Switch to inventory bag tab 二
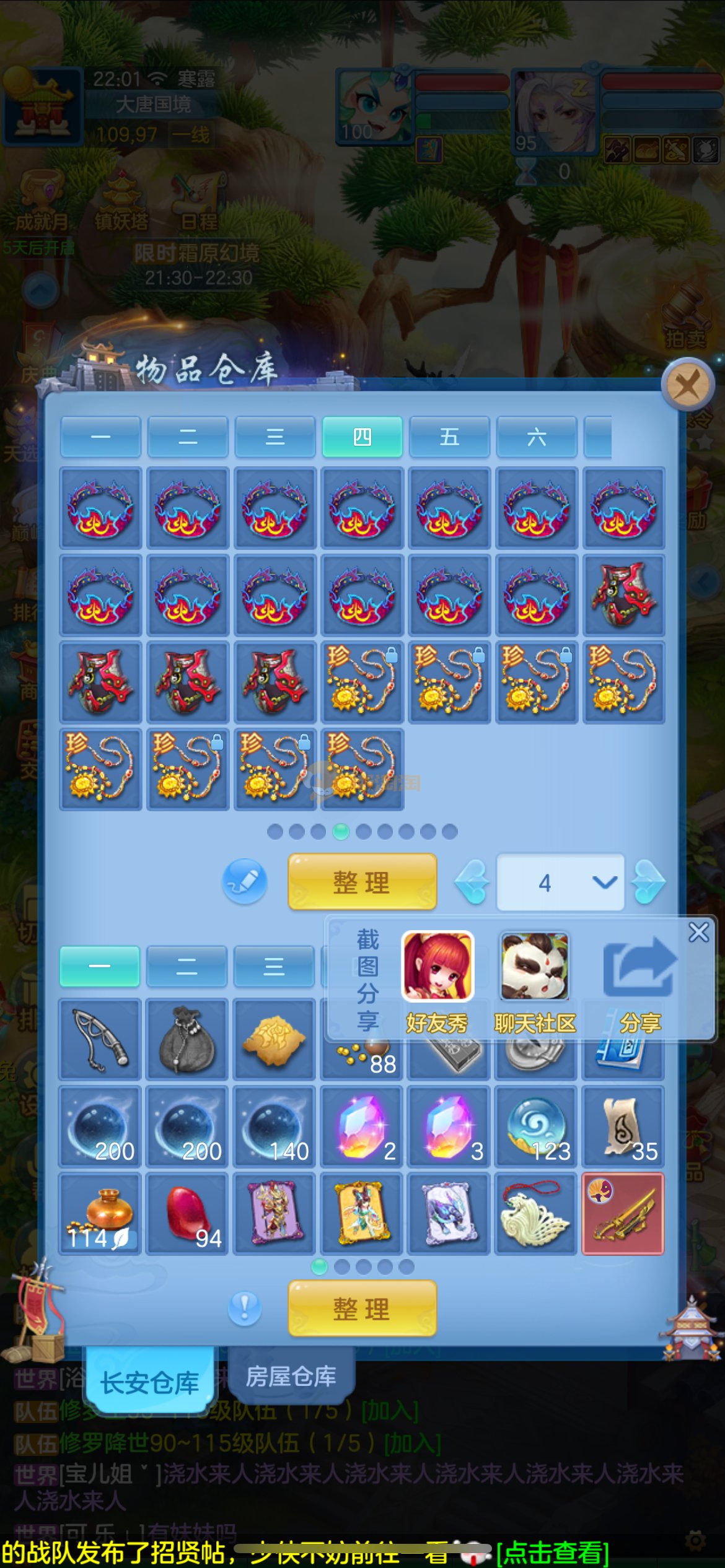The image size is (725, 1568). pos(187,966)
